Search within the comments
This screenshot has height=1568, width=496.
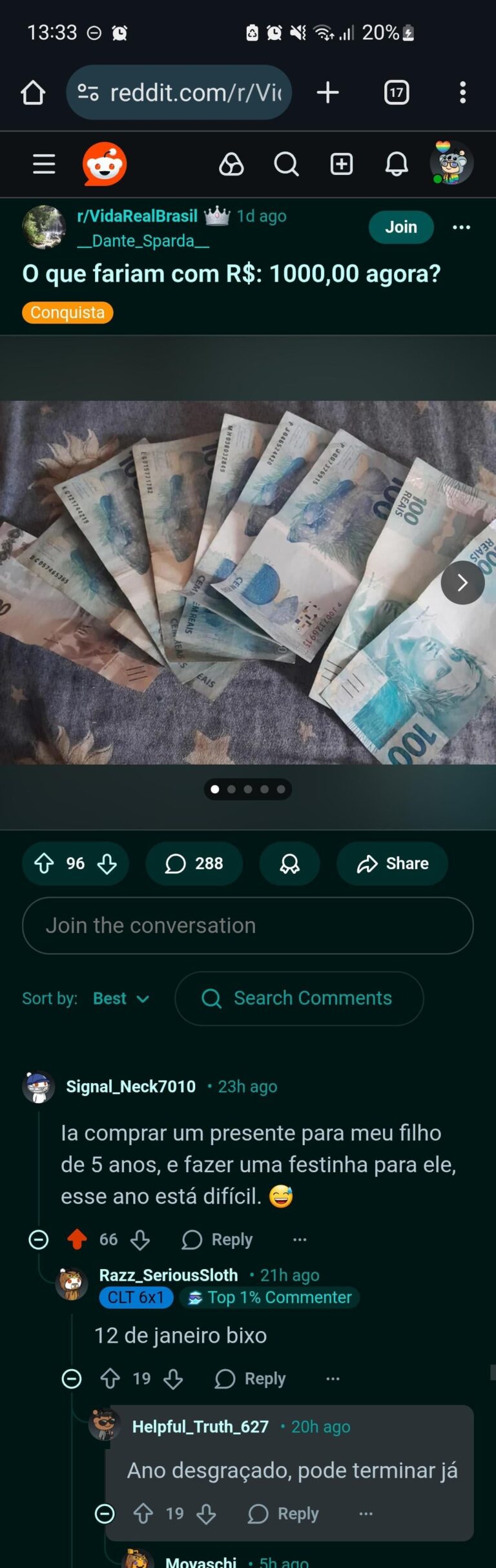(x=299, y=998)
